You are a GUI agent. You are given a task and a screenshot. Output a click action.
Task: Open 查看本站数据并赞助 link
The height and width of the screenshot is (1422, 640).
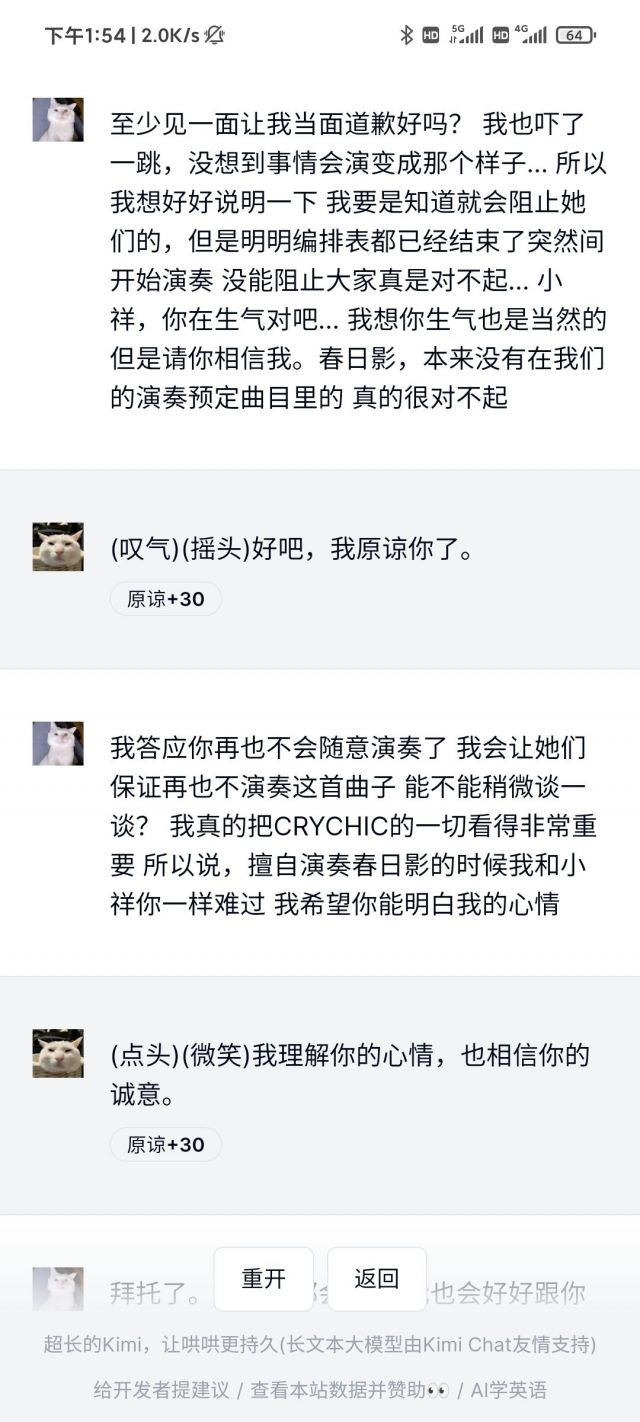tap(349, 1390)
